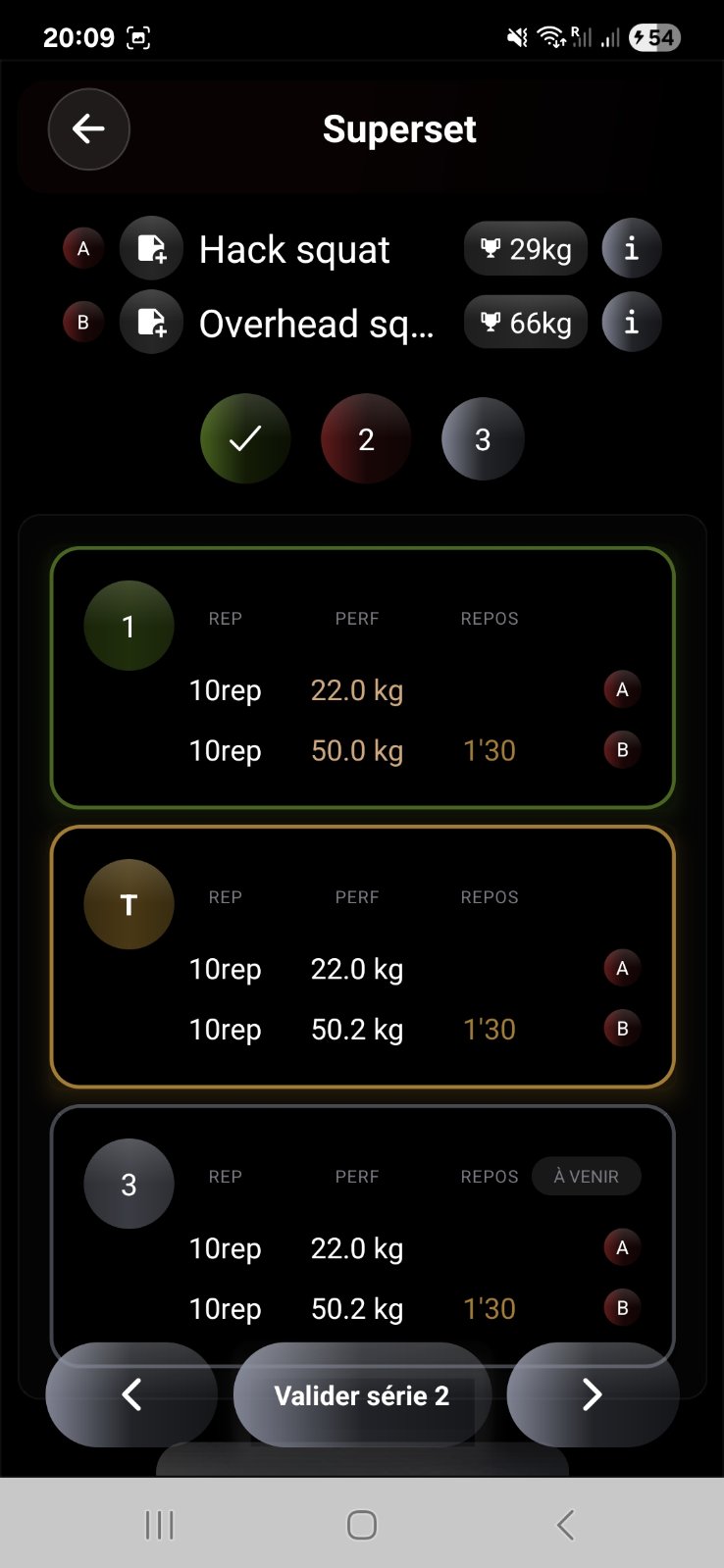
Task: Tap the Recents button in the navigation bar
Action: (x=158, y=1524)
